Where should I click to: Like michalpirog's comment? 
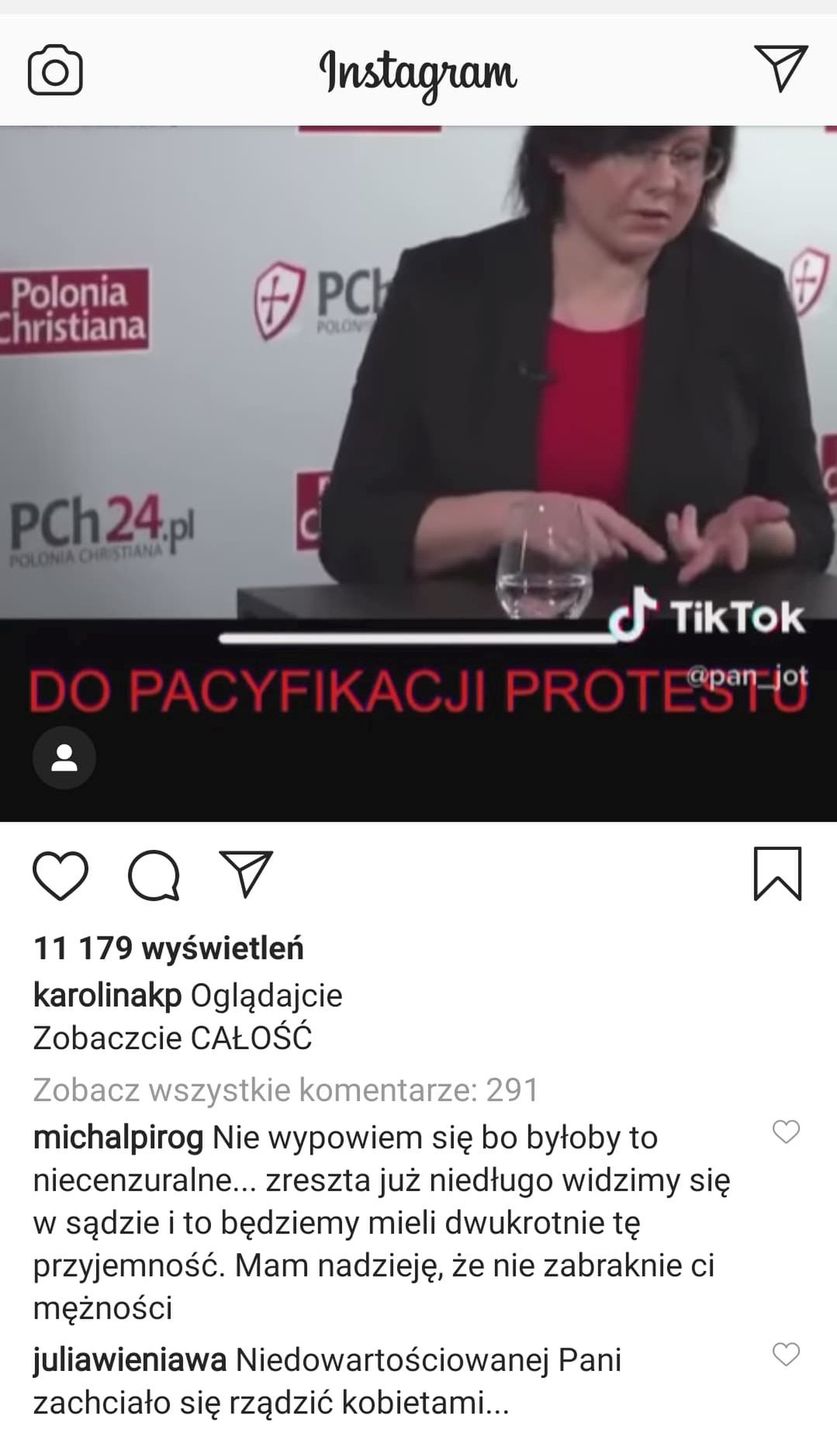pos(786,1132)
